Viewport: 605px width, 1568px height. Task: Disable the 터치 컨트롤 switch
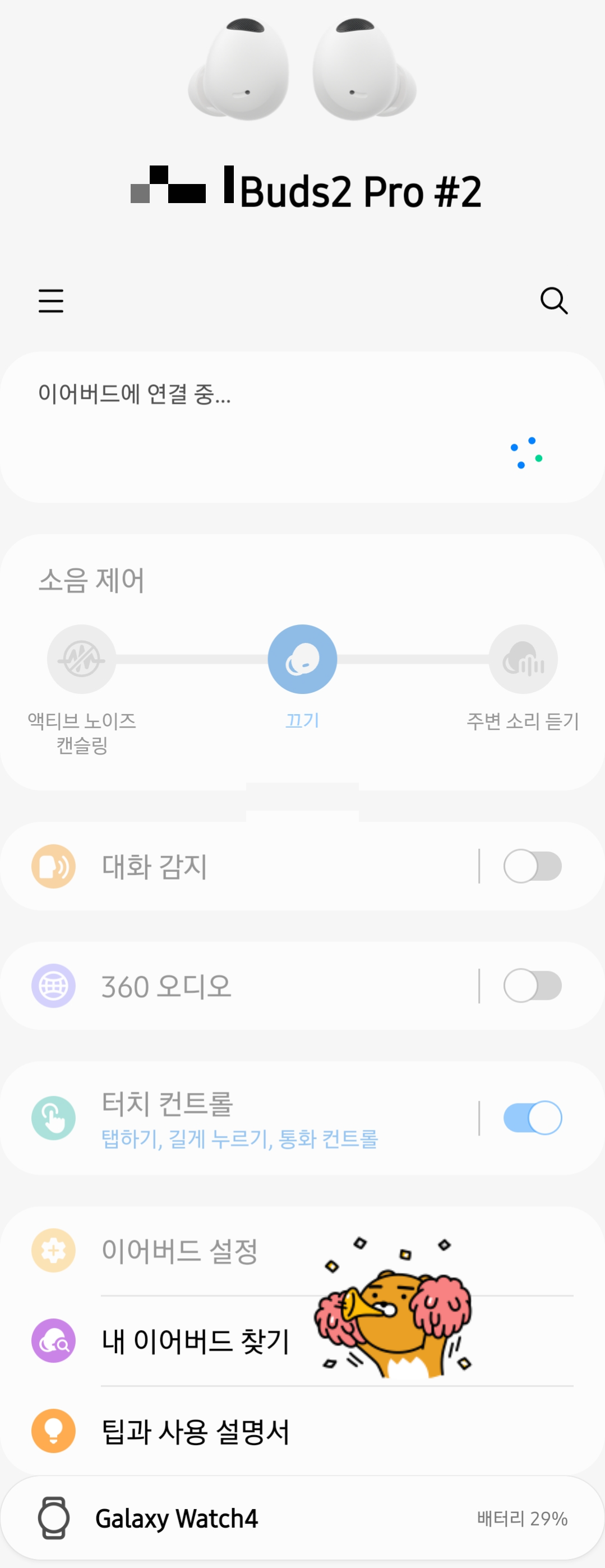[533, 1118]
